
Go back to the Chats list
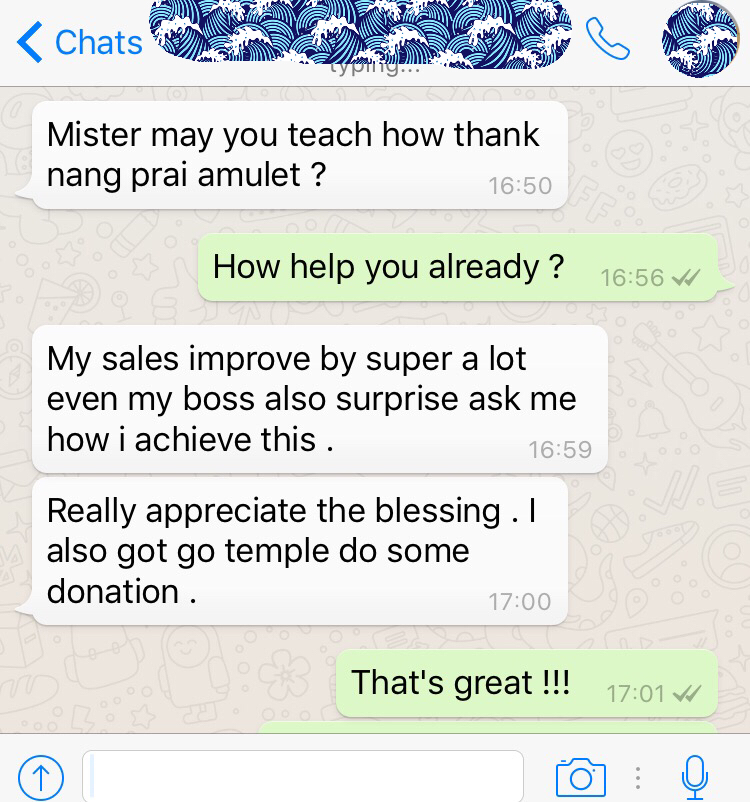coord(80,42)
